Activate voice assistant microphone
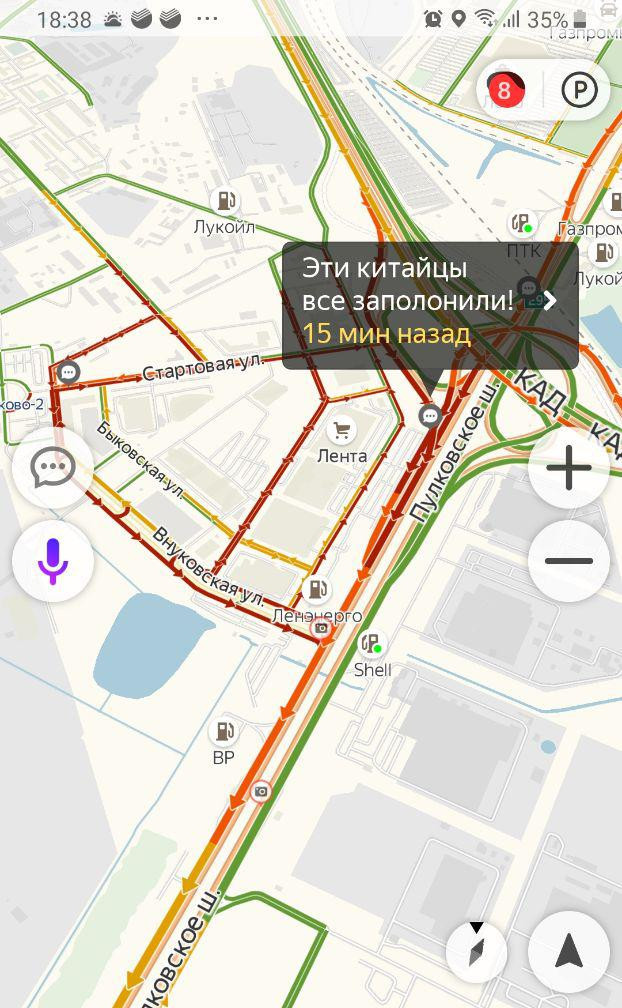Screen dimensions: 622x1008 (53, 561)
